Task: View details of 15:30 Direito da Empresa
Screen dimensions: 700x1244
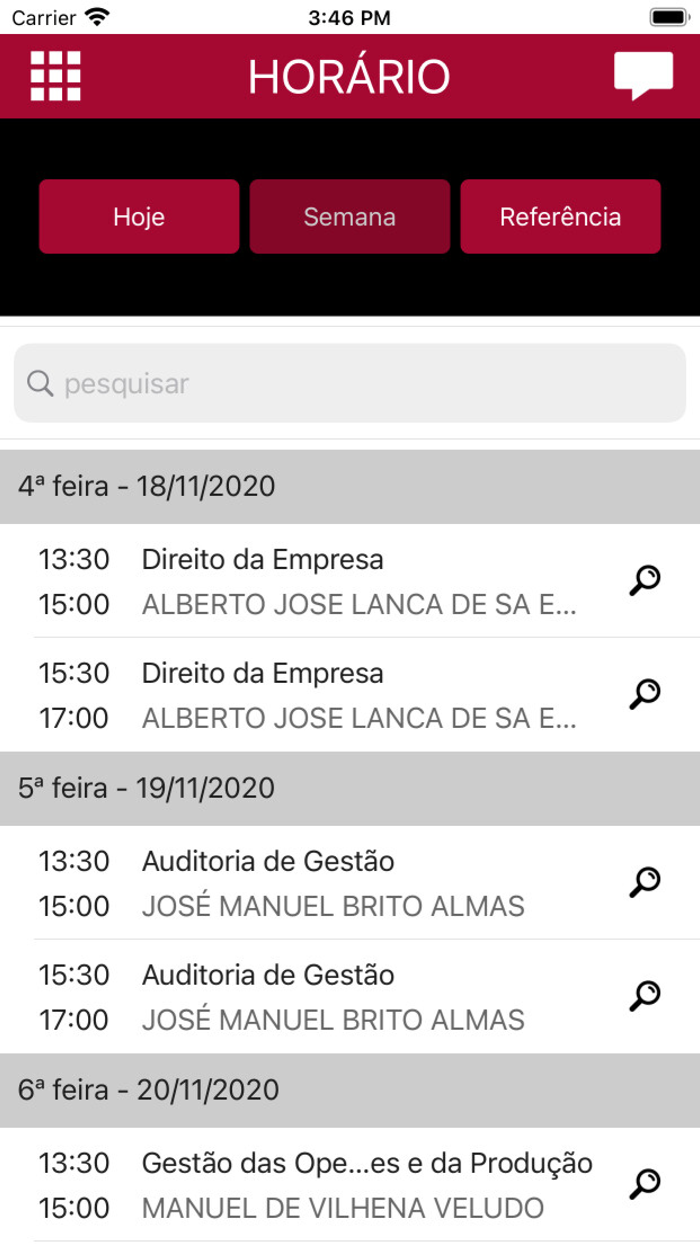Action: 645,694
